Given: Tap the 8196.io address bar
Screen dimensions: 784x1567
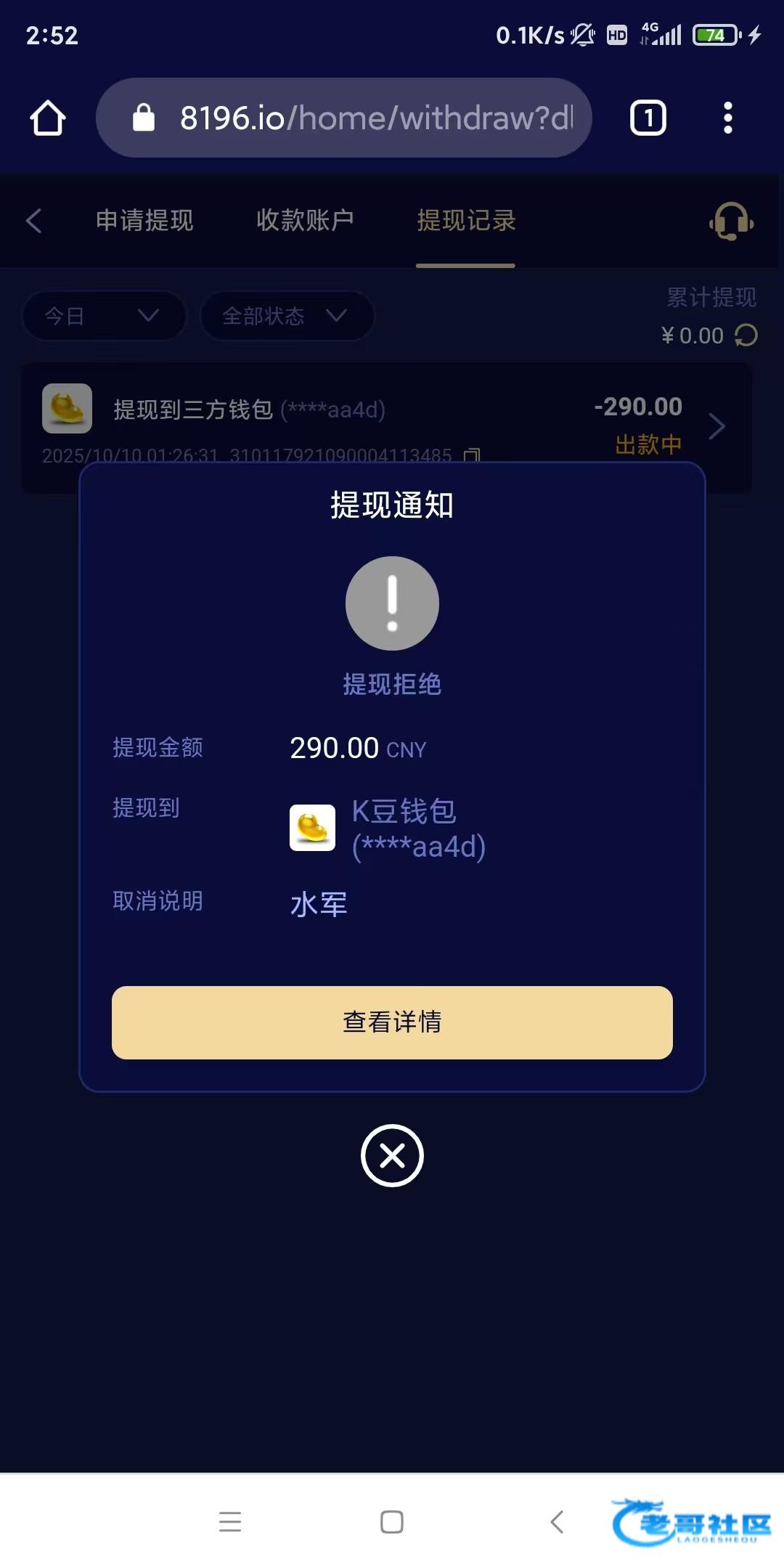Looking at the screenshot, I should [x=344, y=118].
